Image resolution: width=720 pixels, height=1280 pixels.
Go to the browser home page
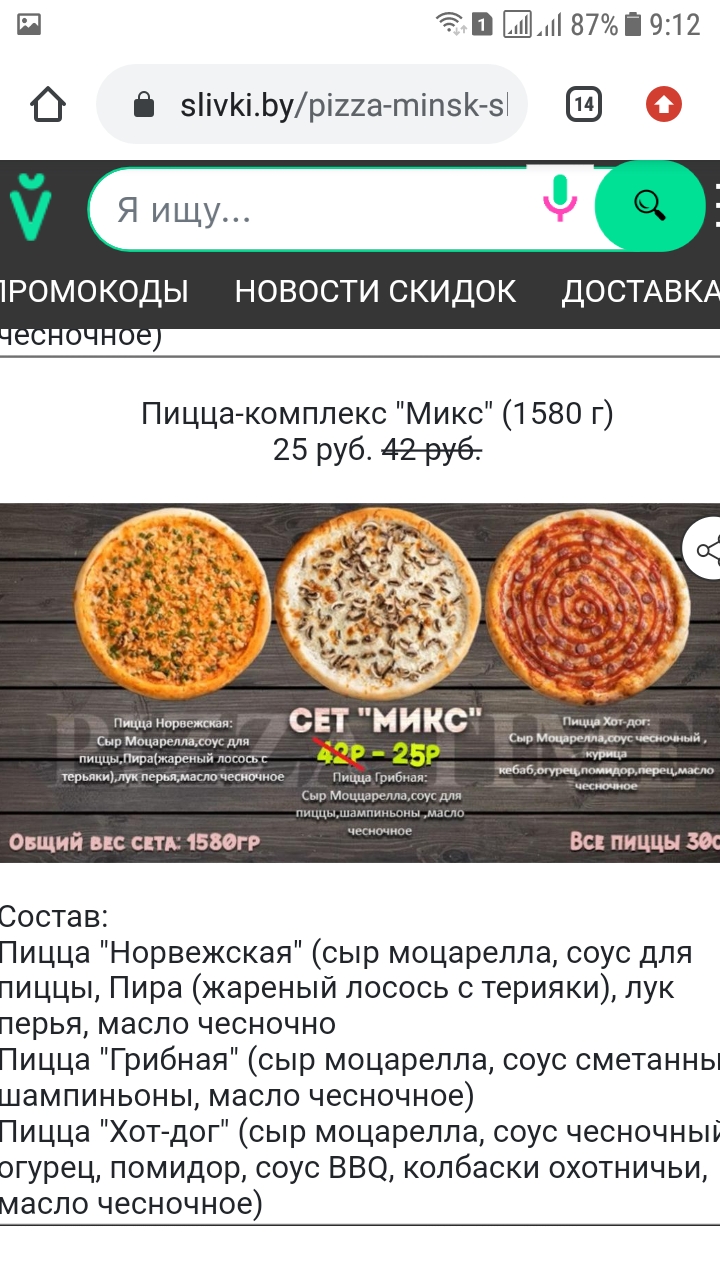pos(48,104)
